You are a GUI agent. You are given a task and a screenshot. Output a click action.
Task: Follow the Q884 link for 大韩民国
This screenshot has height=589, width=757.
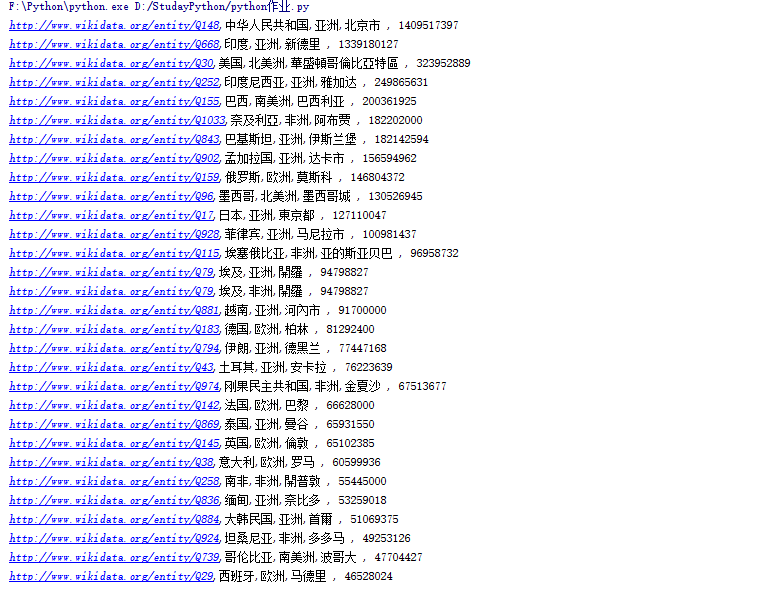114,519
